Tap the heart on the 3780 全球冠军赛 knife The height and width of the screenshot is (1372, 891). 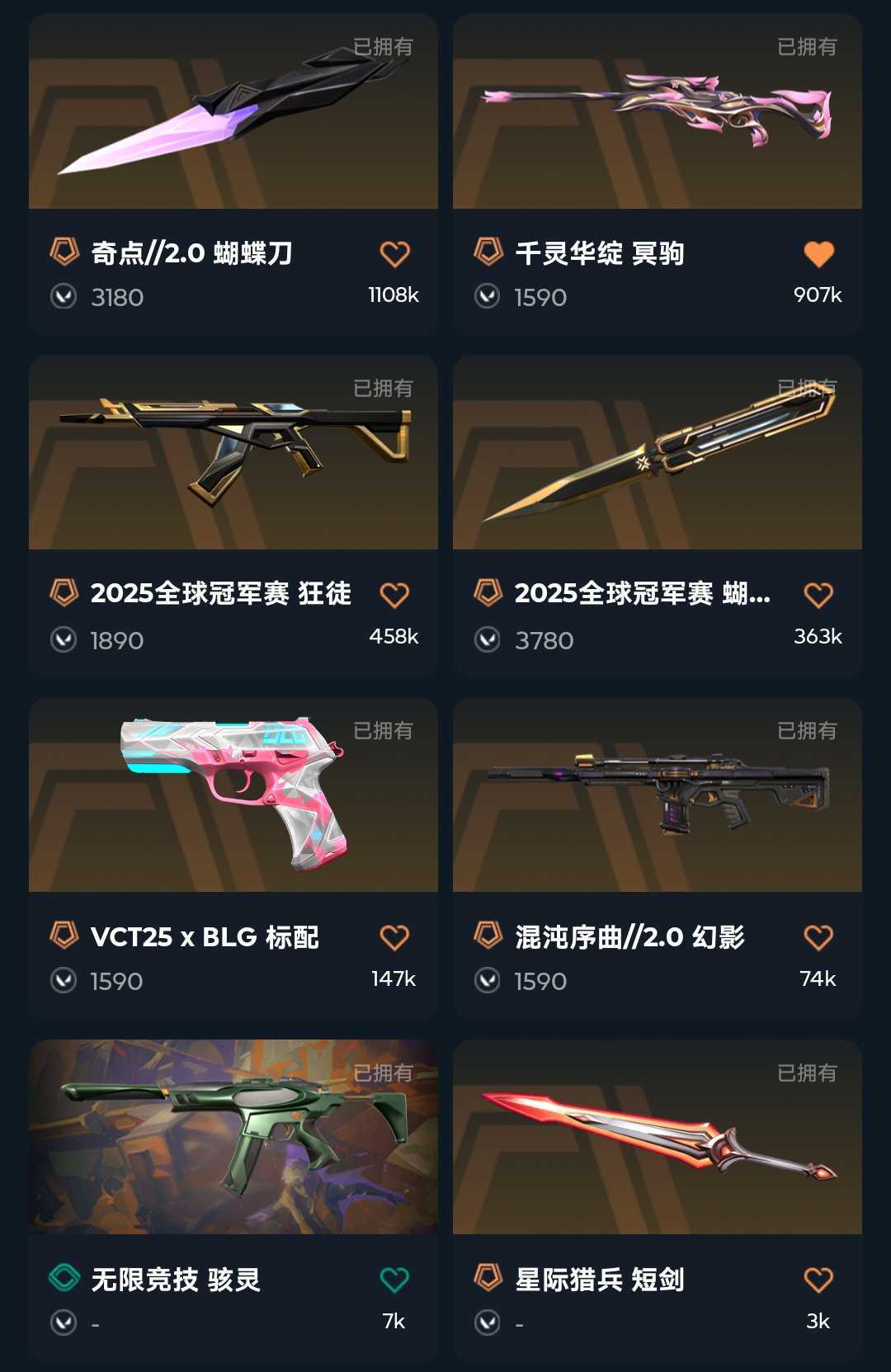tap(818, 595)
